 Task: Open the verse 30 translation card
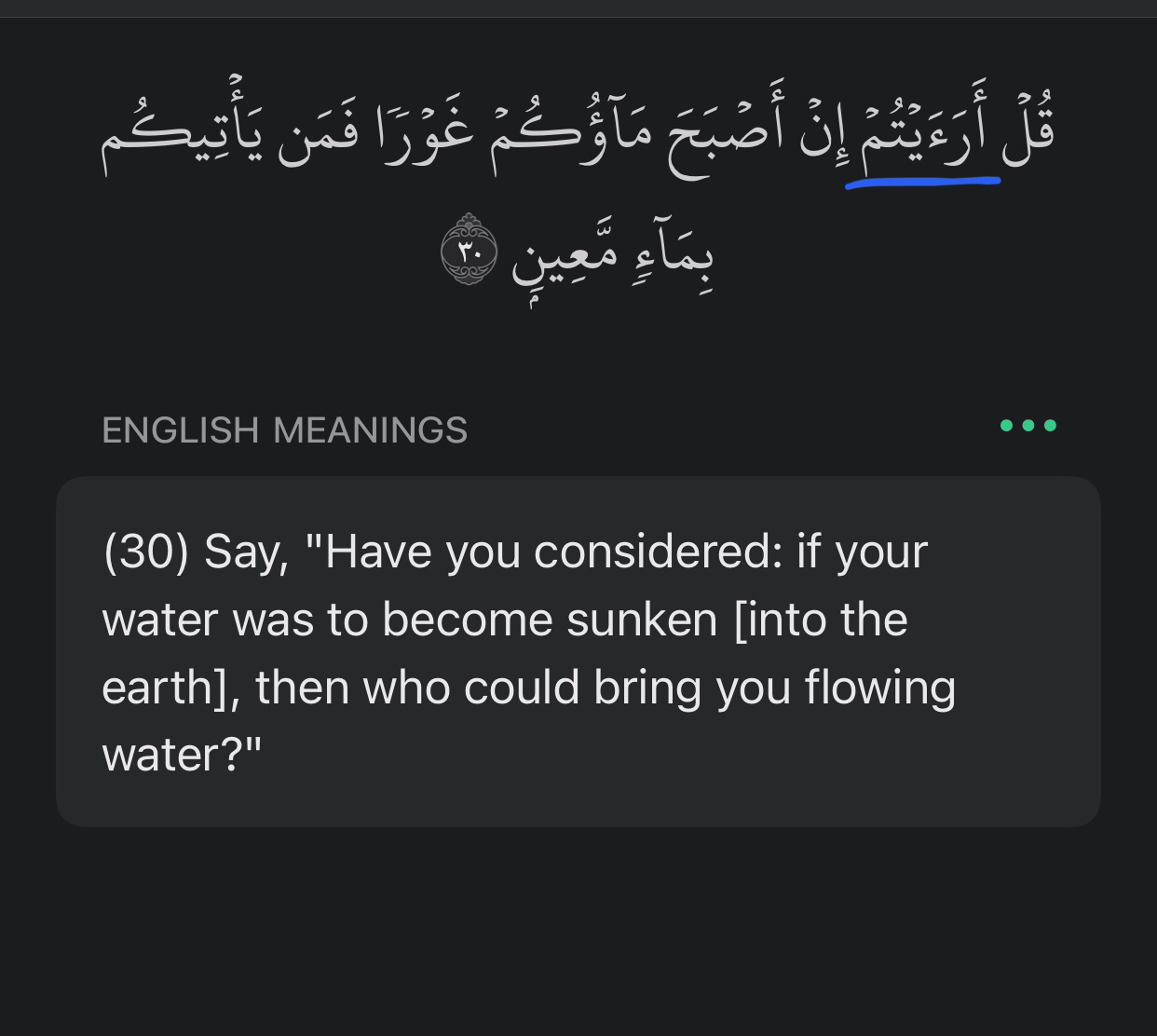578,651
